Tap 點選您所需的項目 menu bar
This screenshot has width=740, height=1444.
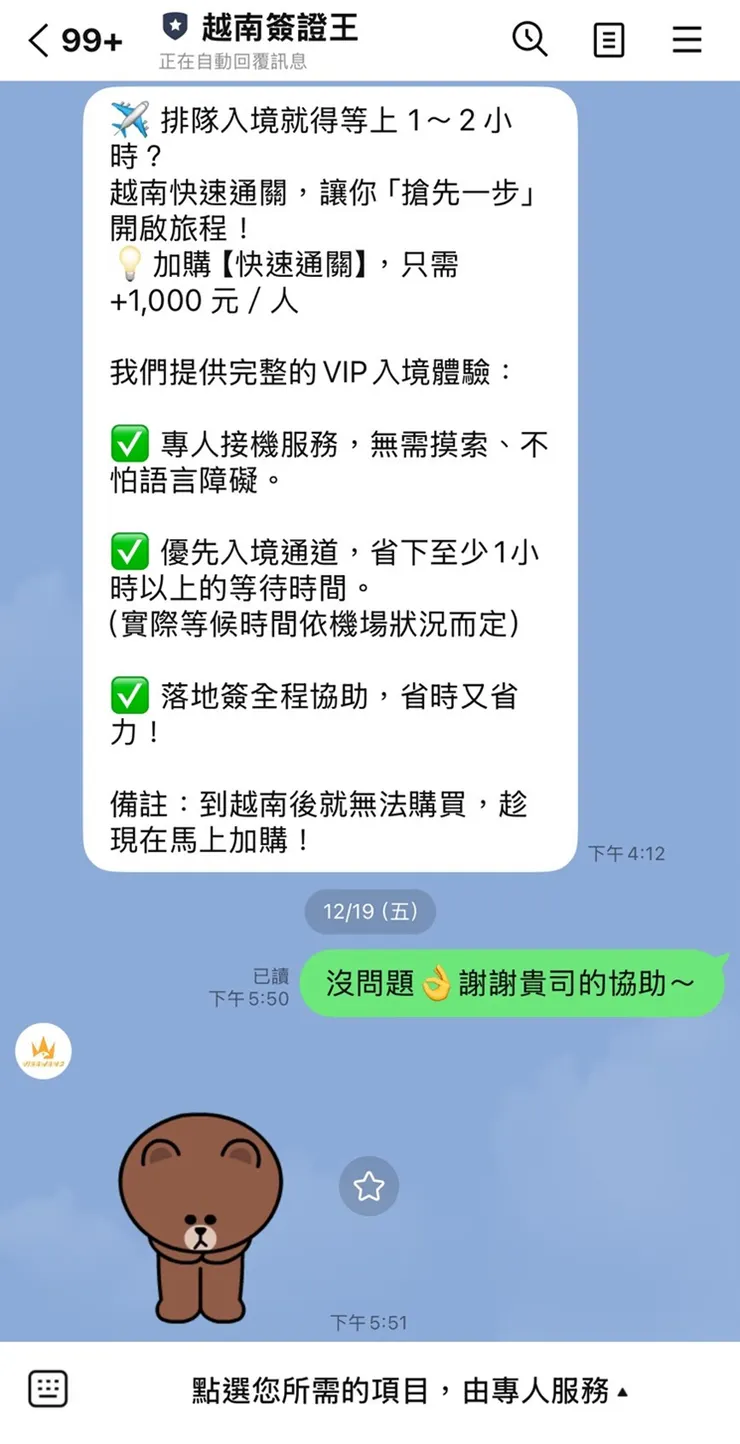tap(398, 1389)
